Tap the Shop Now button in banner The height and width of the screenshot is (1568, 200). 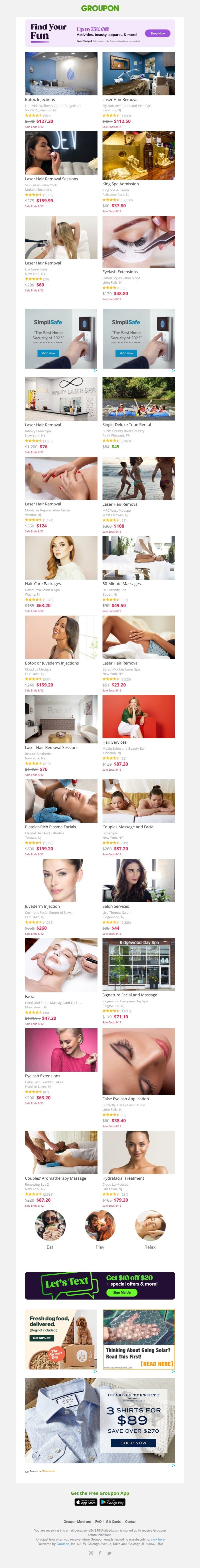(157, 33)
